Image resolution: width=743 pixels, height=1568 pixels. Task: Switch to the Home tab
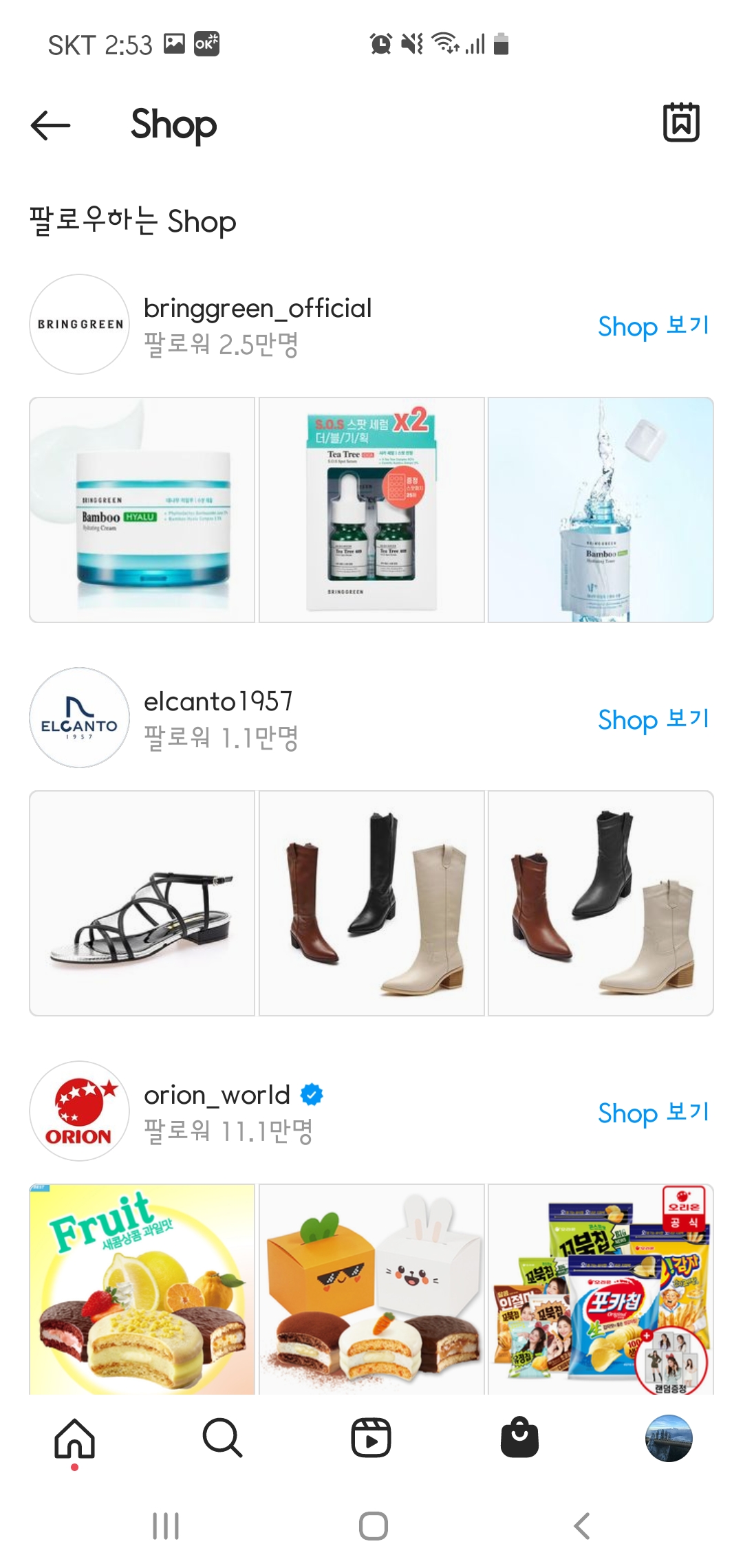[x=74, y=1438]
